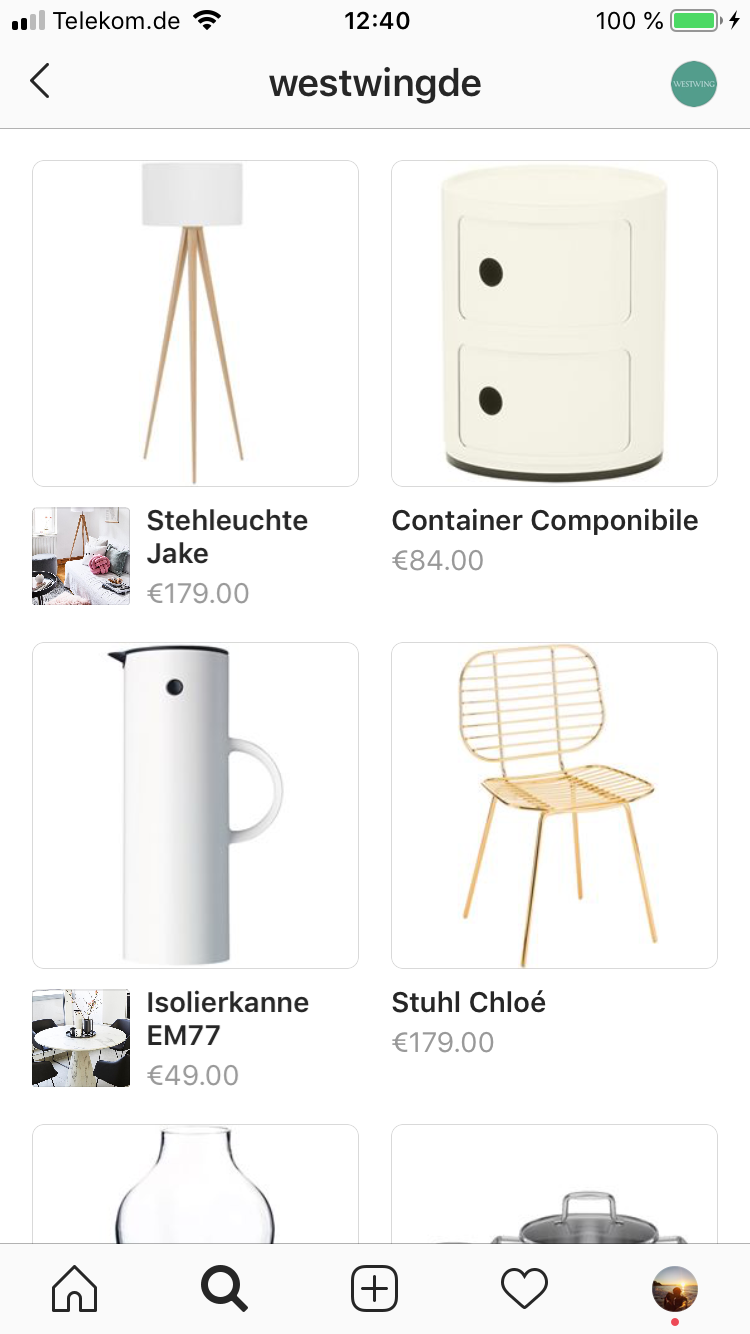Open the Westwing profile avatar
Viewport: 750px width, 1334px height.
click(694, 84)
